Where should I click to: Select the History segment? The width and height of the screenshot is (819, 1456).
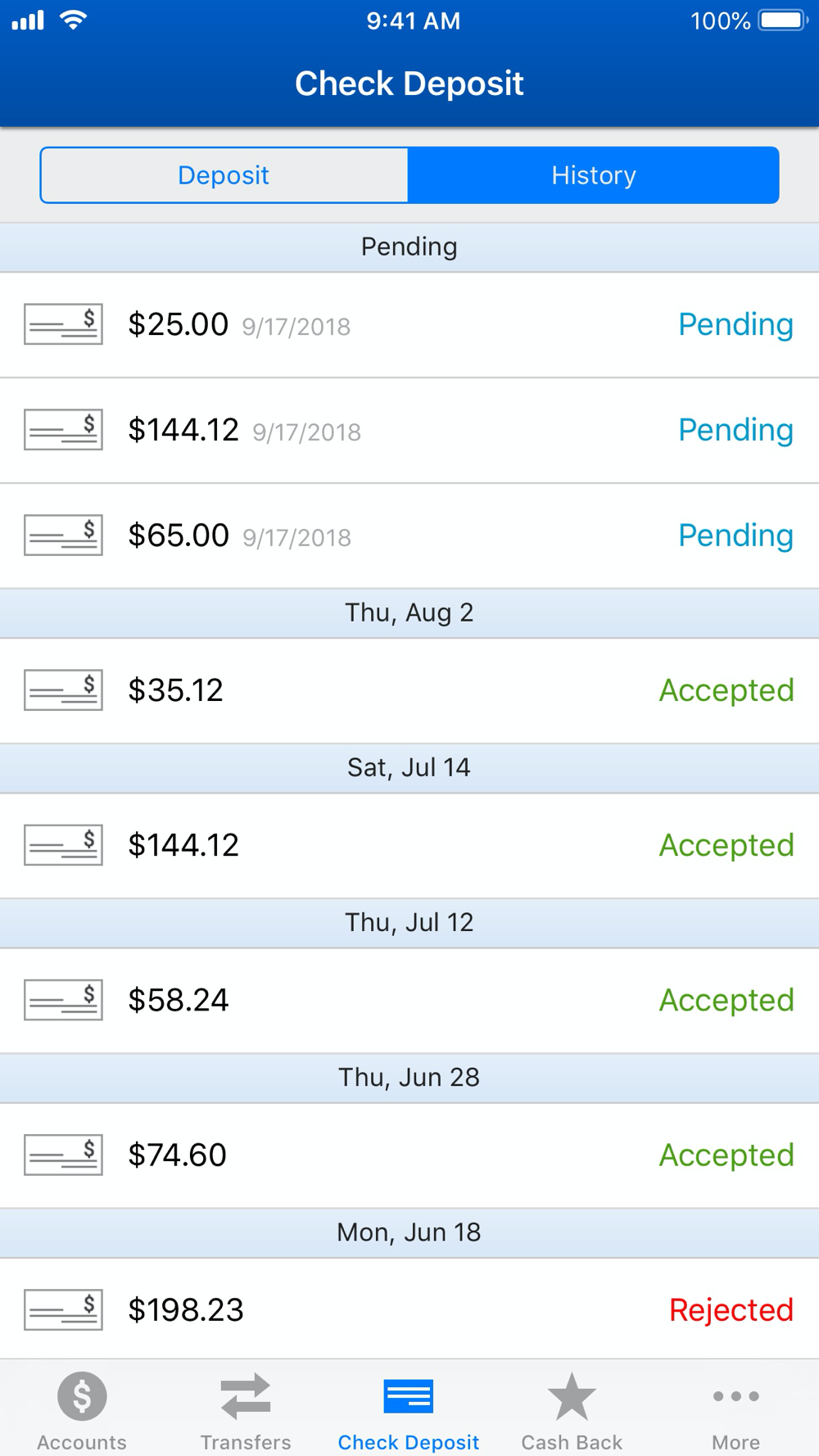[x=593, y=175]
